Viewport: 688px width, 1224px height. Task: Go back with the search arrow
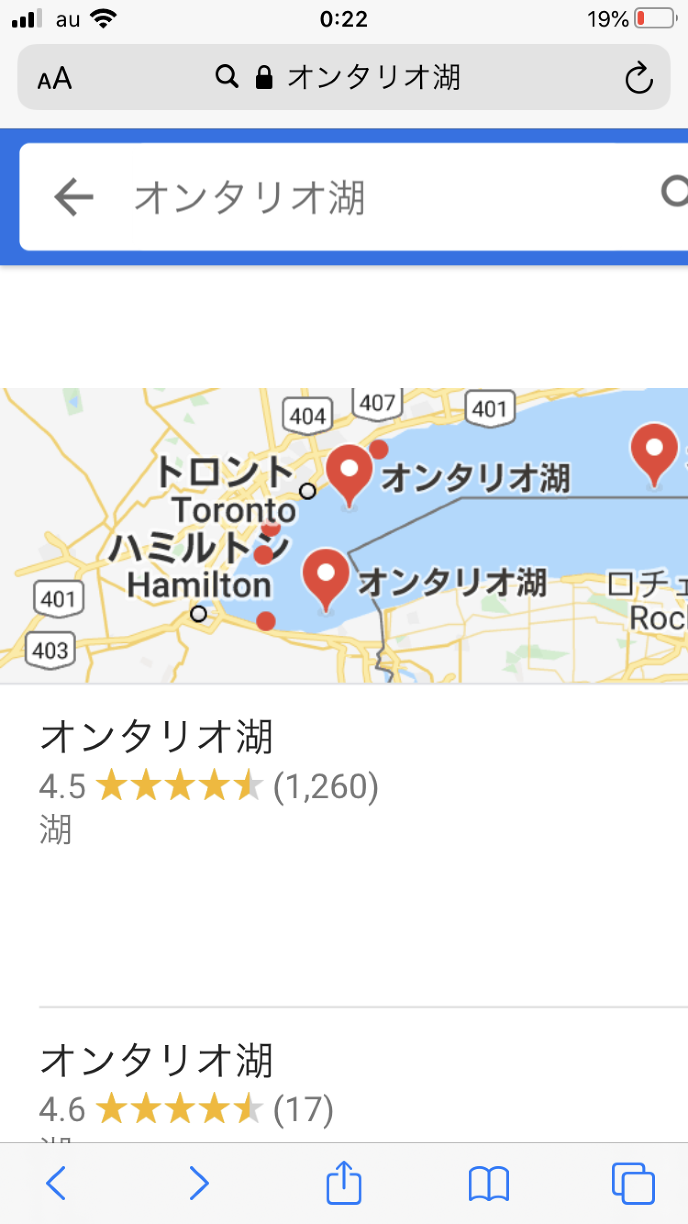[x=73, y=197]
